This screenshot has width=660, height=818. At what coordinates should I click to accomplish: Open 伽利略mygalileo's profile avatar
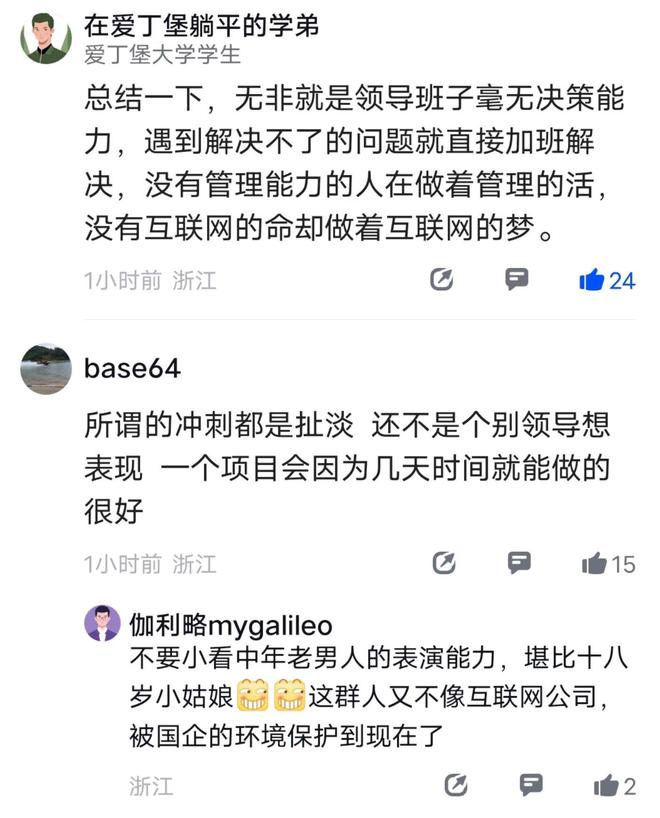pos(102,624)
